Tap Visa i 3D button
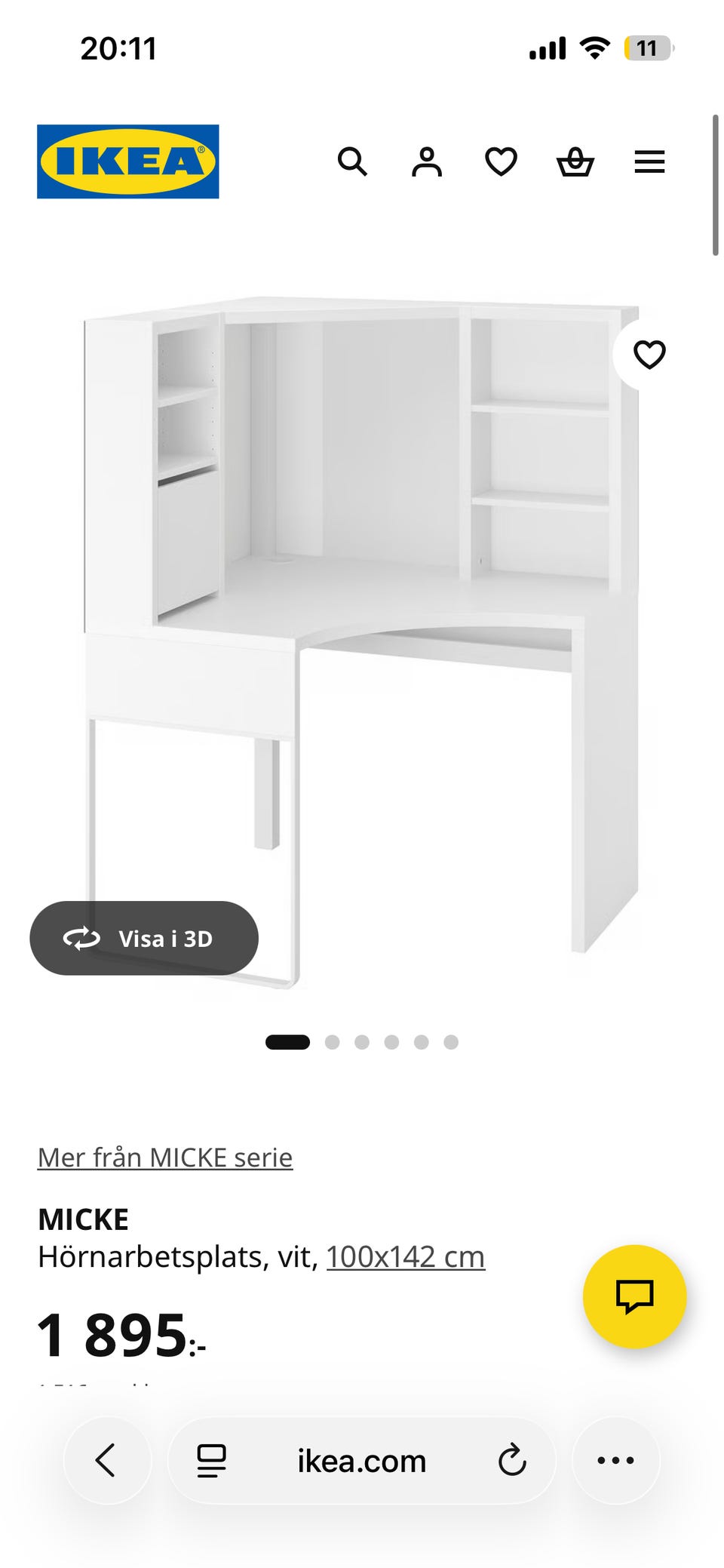724x1568 pixels. pos(144,938)
